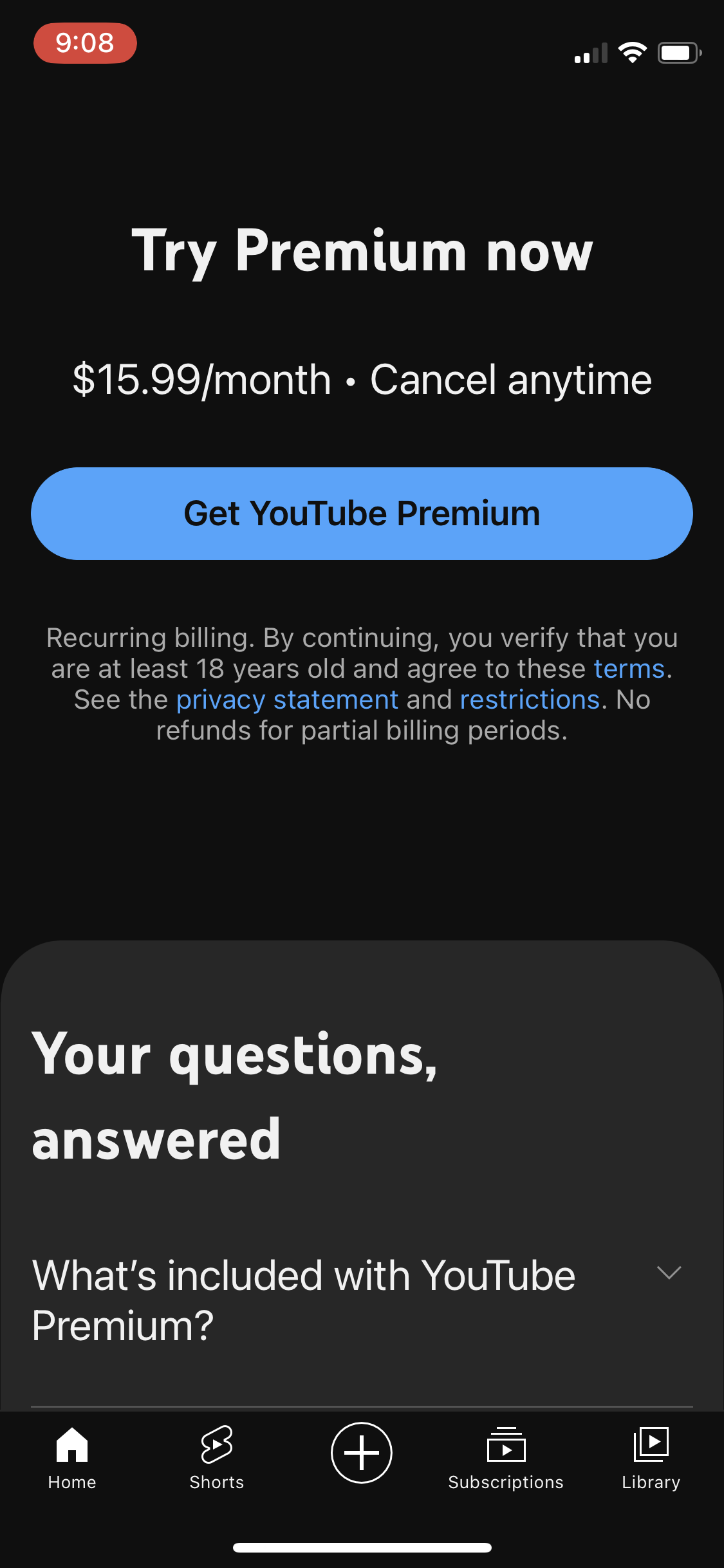724x1568 pixels.
Task: Tap the Get YouTube Premium button
Action: (x=362, y=513)
